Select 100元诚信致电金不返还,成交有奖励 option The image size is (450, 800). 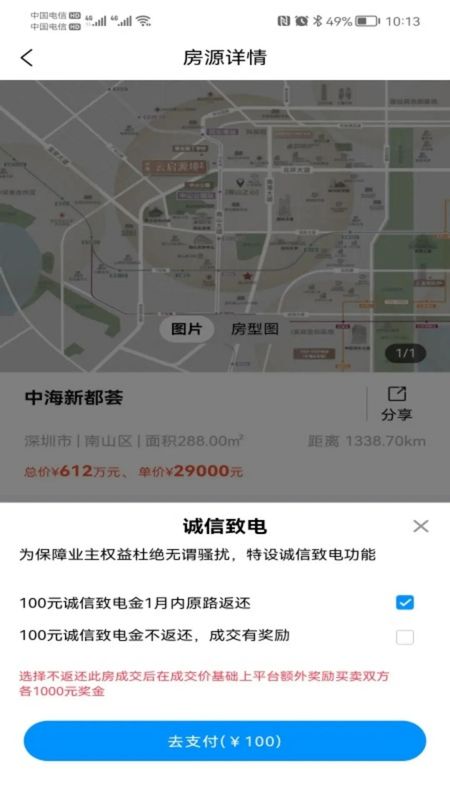point(405,637)
